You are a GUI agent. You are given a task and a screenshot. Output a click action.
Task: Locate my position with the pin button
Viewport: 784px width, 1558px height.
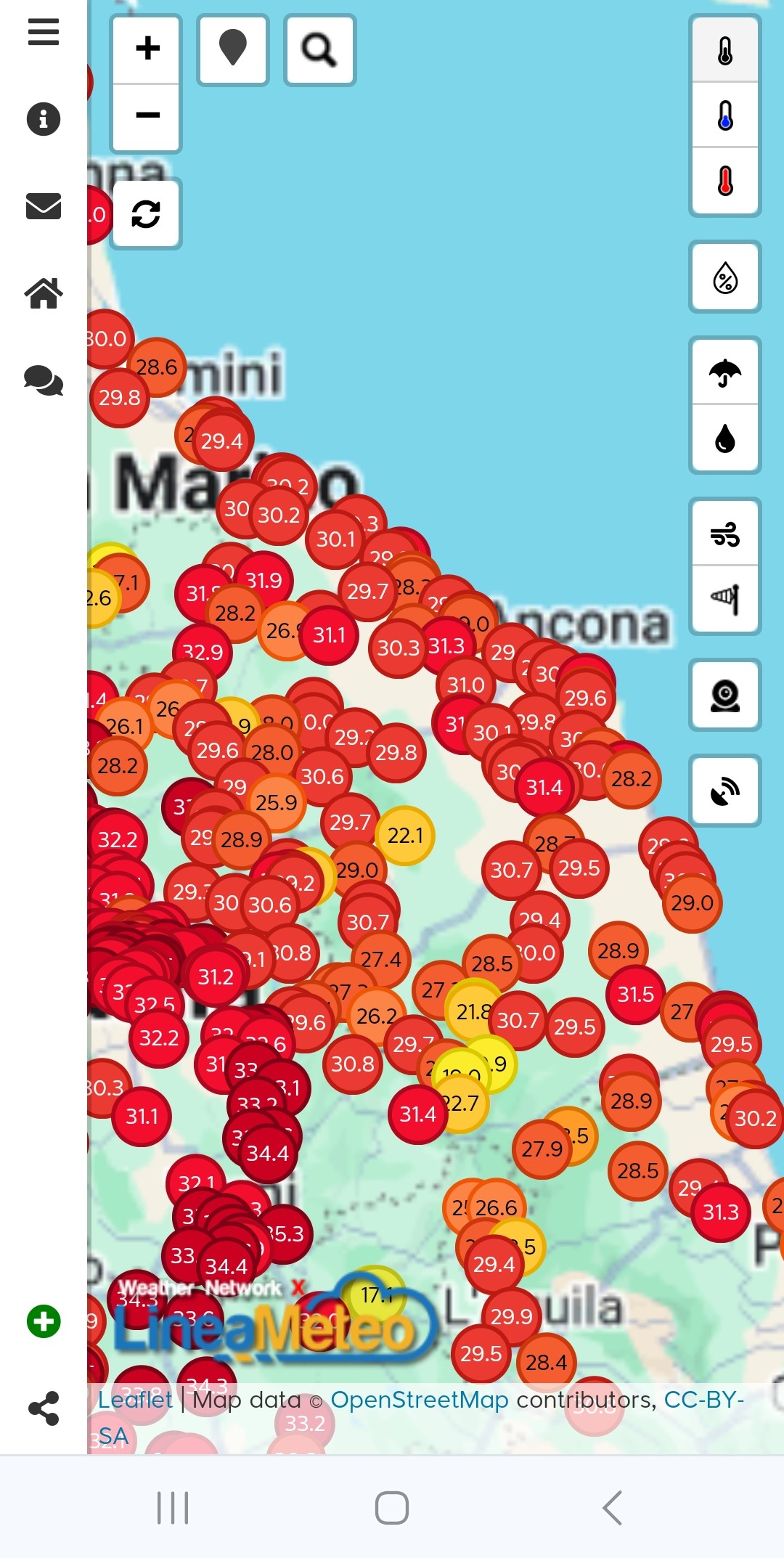(233, 49)
